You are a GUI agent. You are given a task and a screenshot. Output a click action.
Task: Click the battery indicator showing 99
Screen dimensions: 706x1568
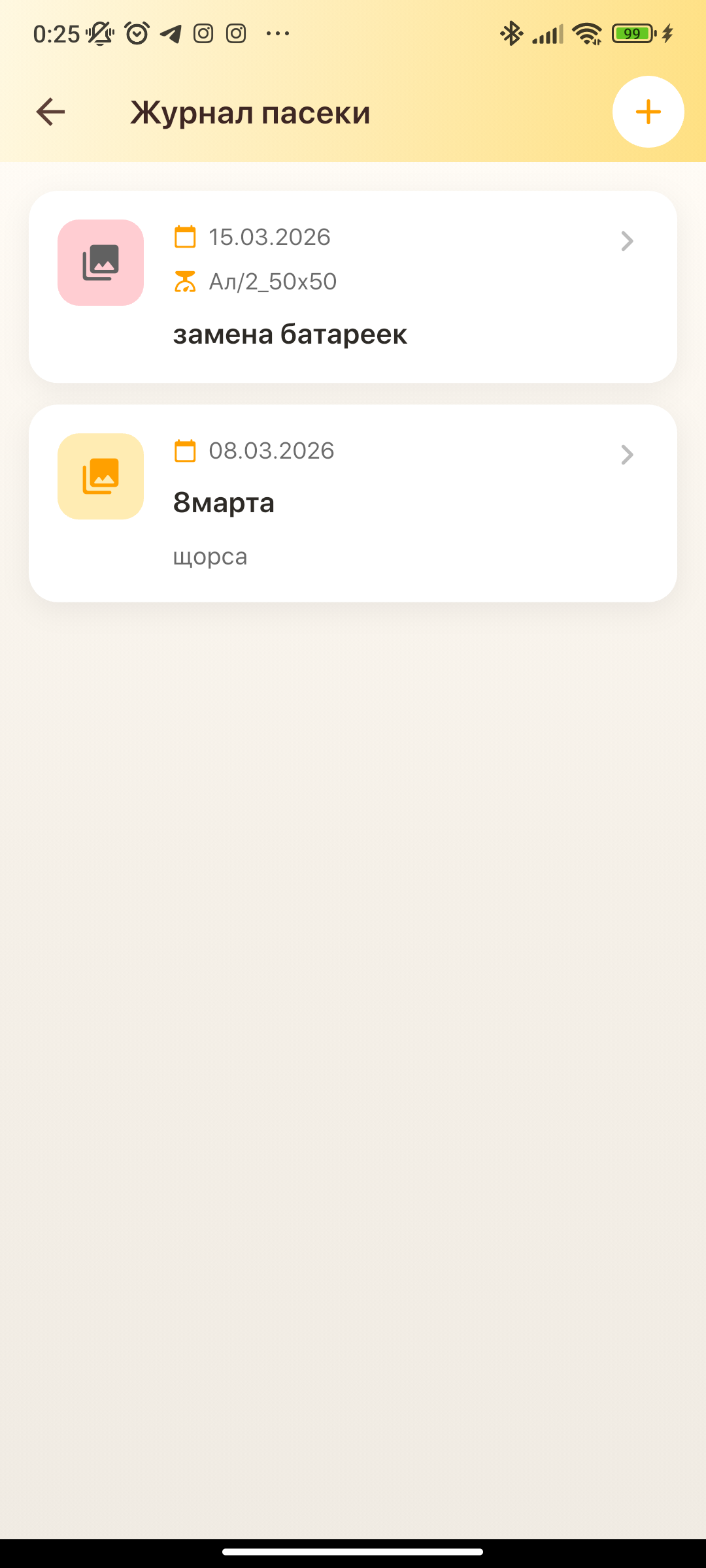pyautogui.click(x=631, y=33)
